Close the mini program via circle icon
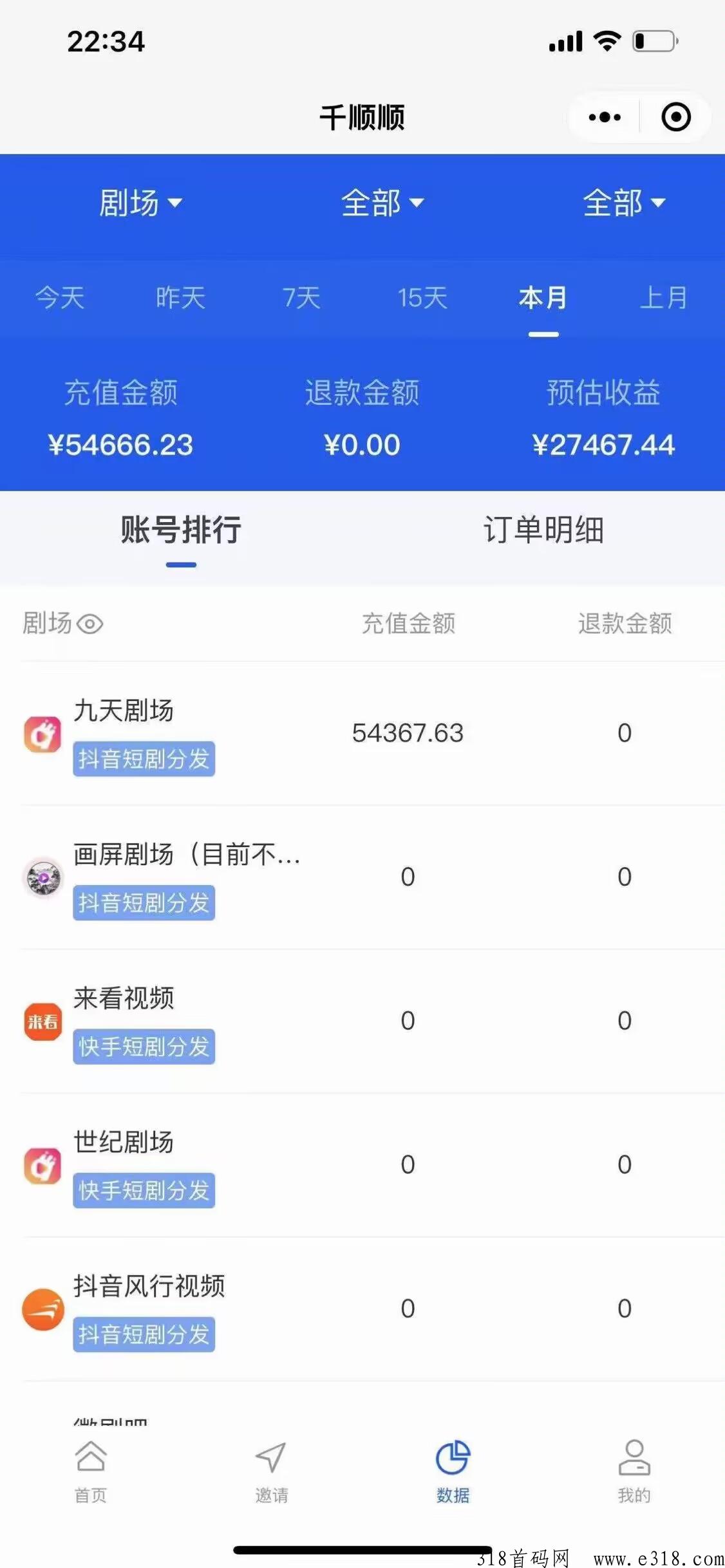 click(676, 117)
